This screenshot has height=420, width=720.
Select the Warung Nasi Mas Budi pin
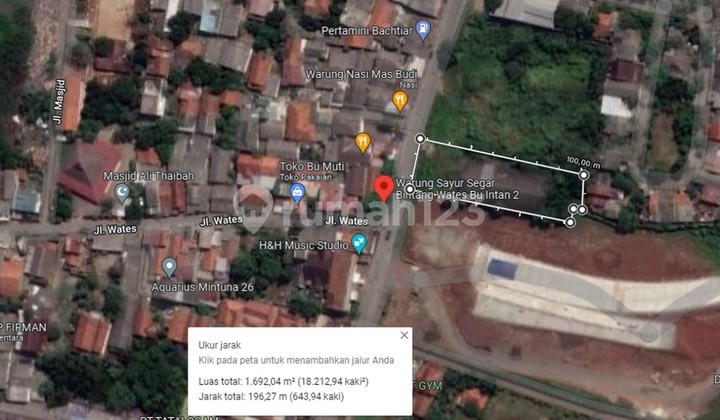pos(400,100)
